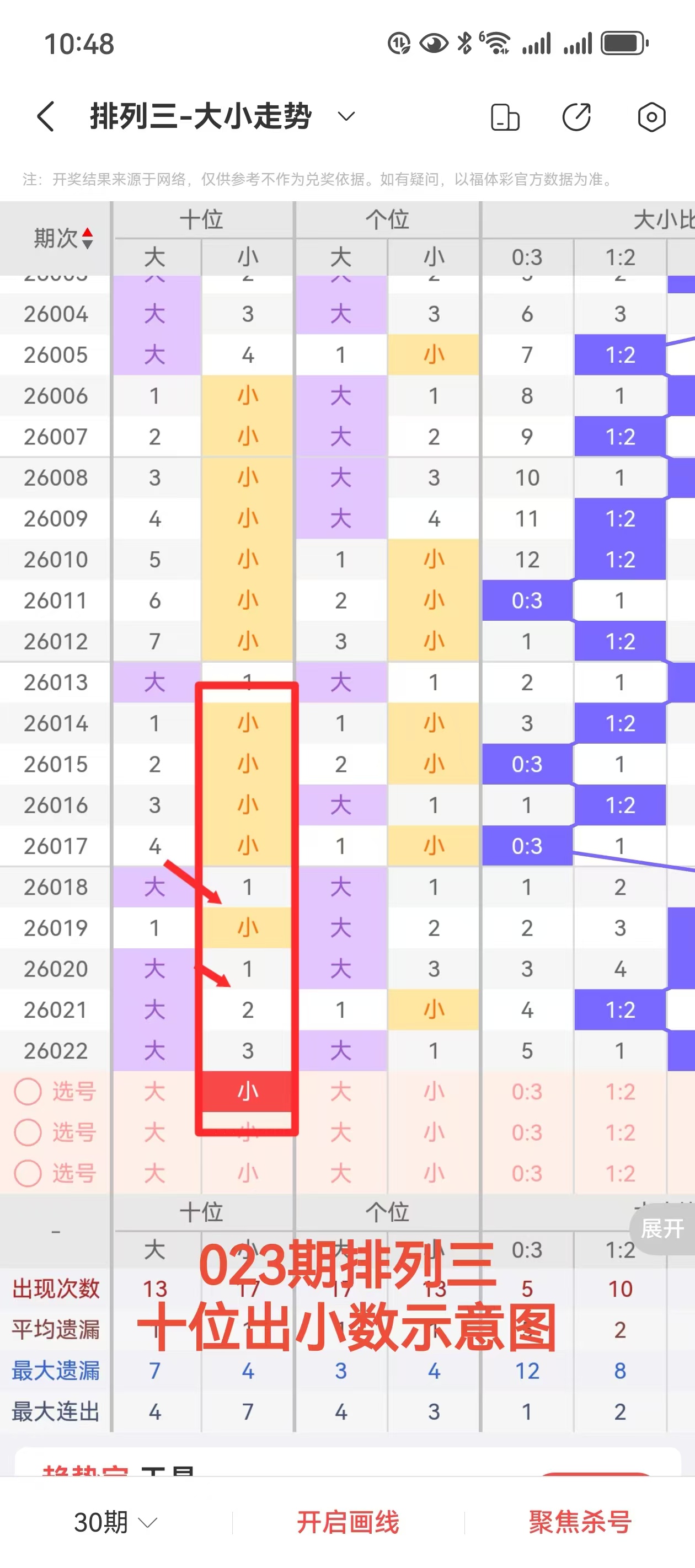Tap the screen rotation icon in the top bar
The height and width of the screenshot is (1568, 695).
click(x=505, y=117)
